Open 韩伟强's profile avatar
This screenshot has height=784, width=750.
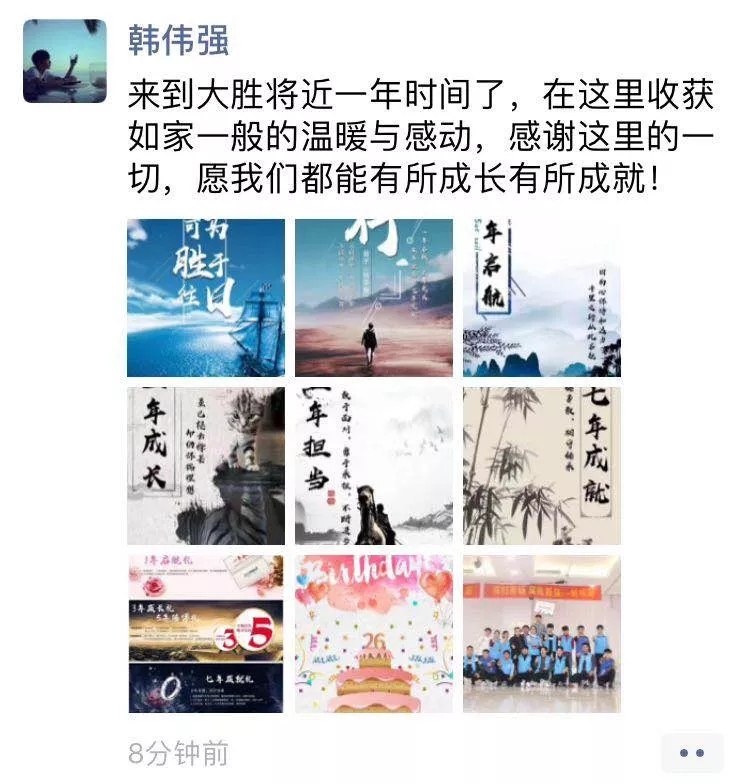pos(65,61)
